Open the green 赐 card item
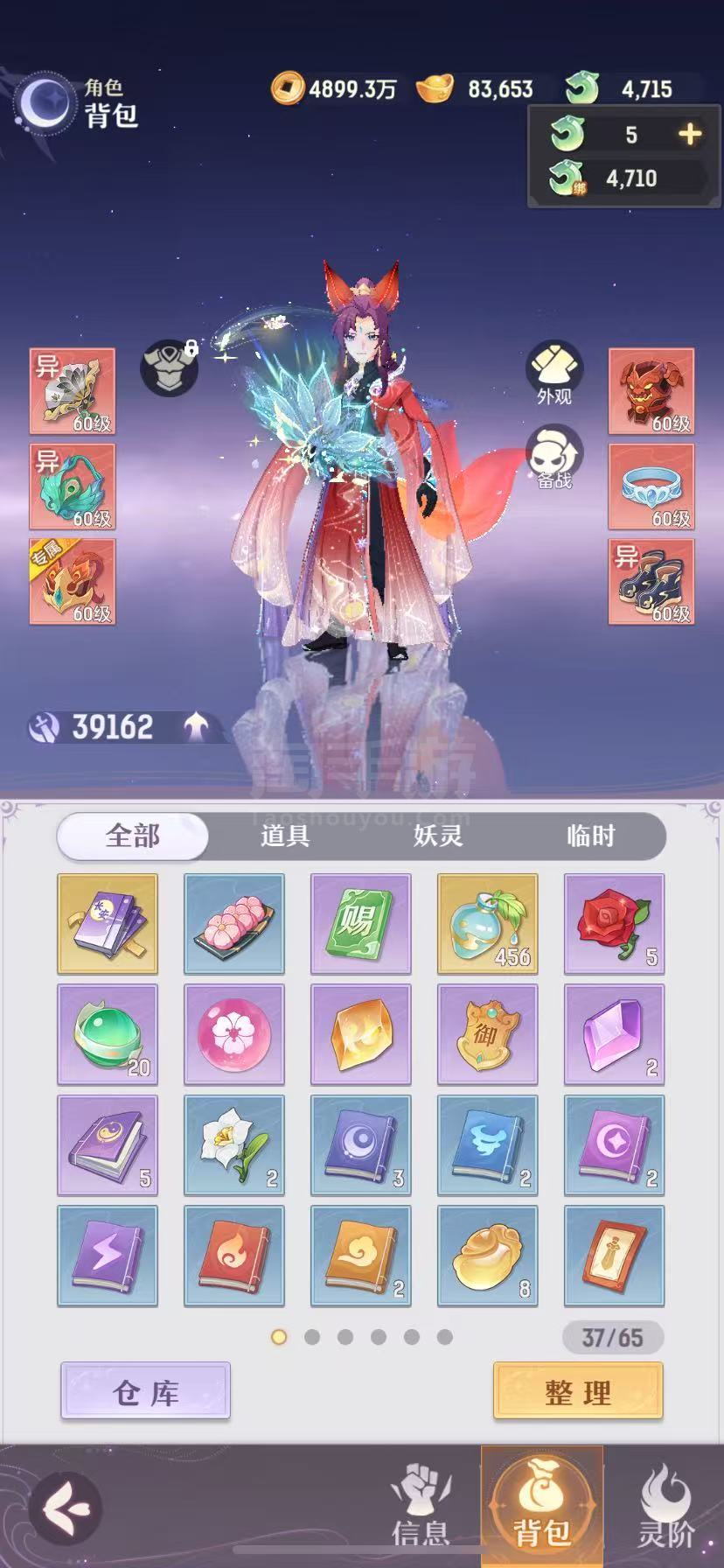 (360, 923)
